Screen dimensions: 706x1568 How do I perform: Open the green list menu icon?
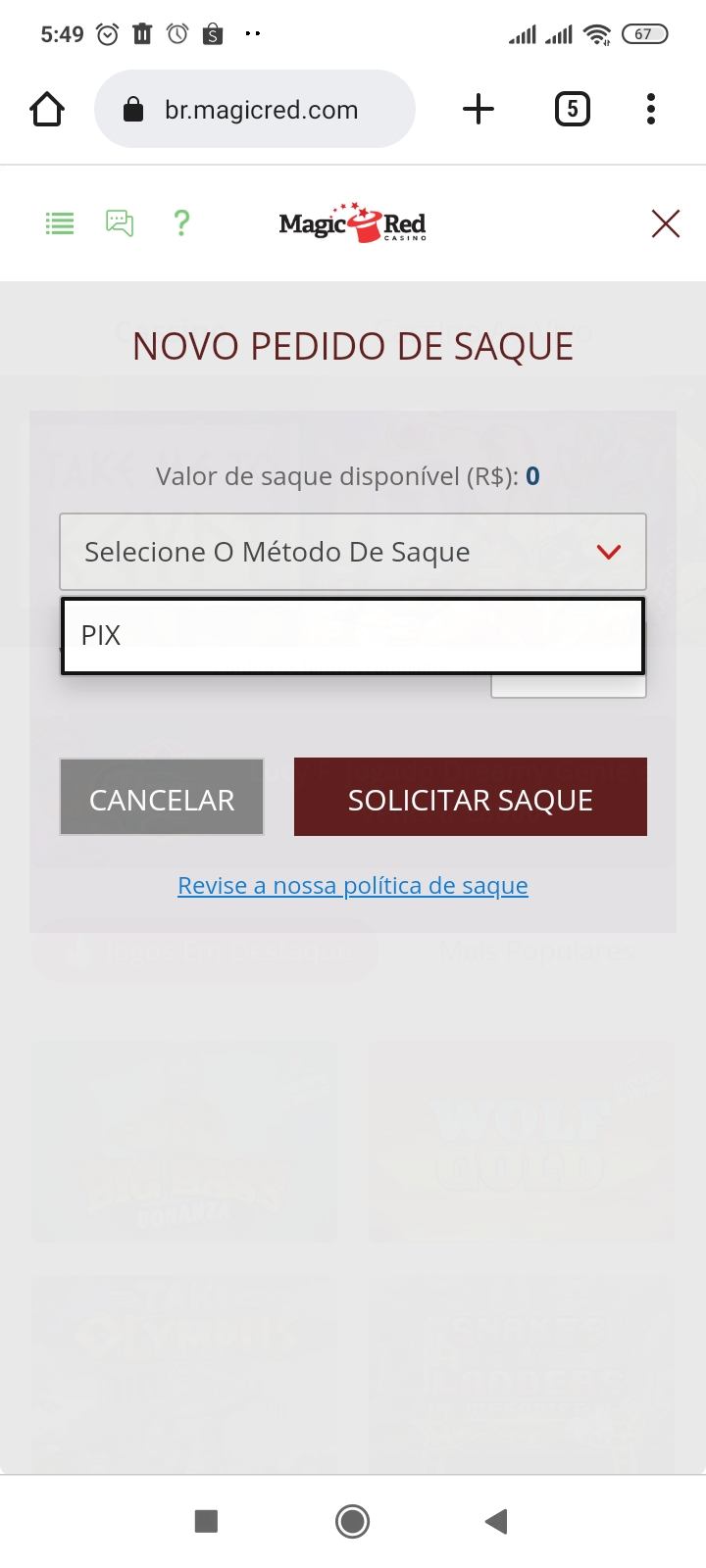59,222
